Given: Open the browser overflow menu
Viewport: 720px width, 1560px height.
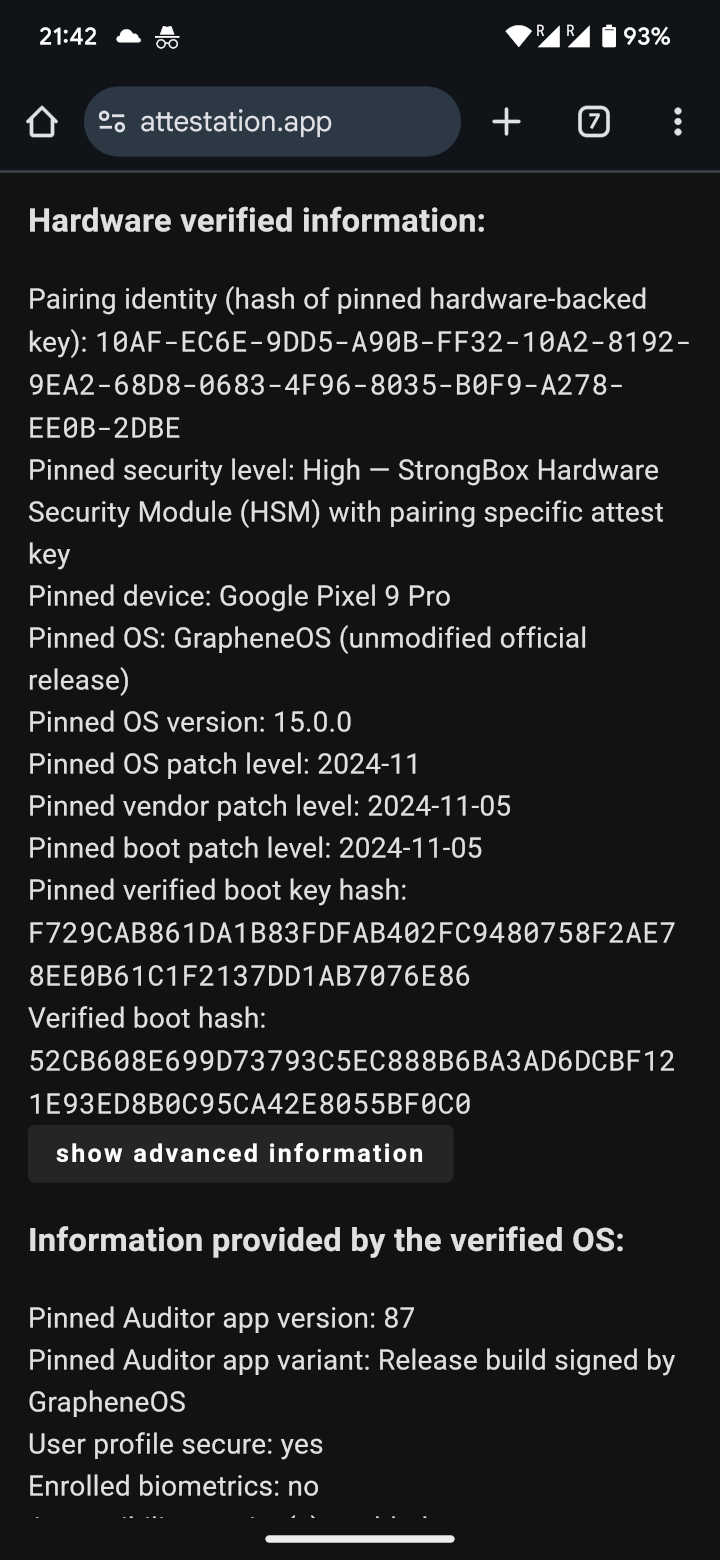Looking at the screenshot, I should (678, 122).
